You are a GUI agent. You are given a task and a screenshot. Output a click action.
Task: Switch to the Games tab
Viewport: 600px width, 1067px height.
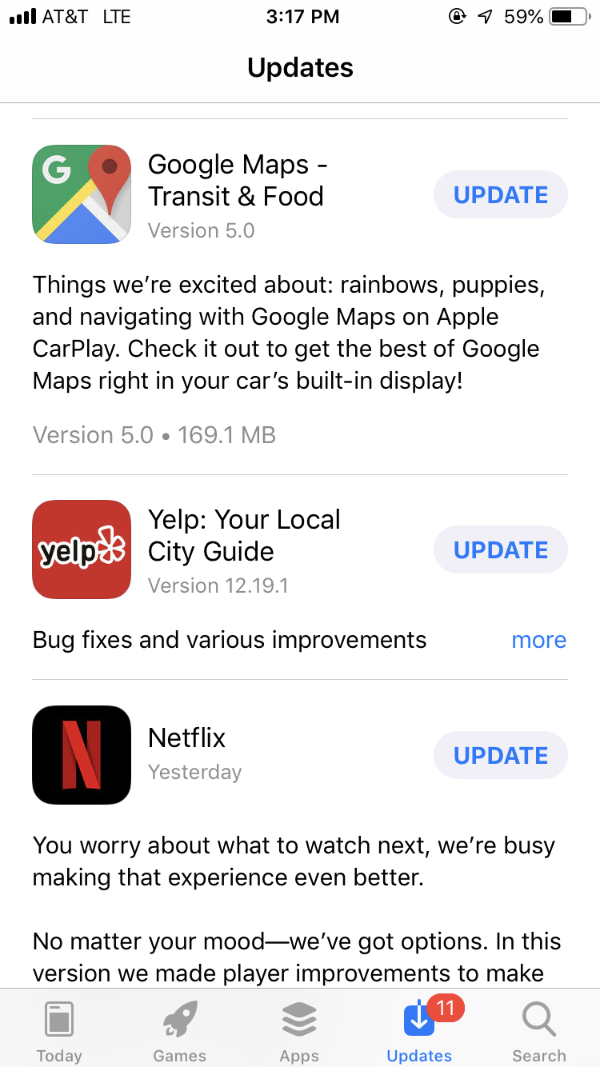[180, 1030]
